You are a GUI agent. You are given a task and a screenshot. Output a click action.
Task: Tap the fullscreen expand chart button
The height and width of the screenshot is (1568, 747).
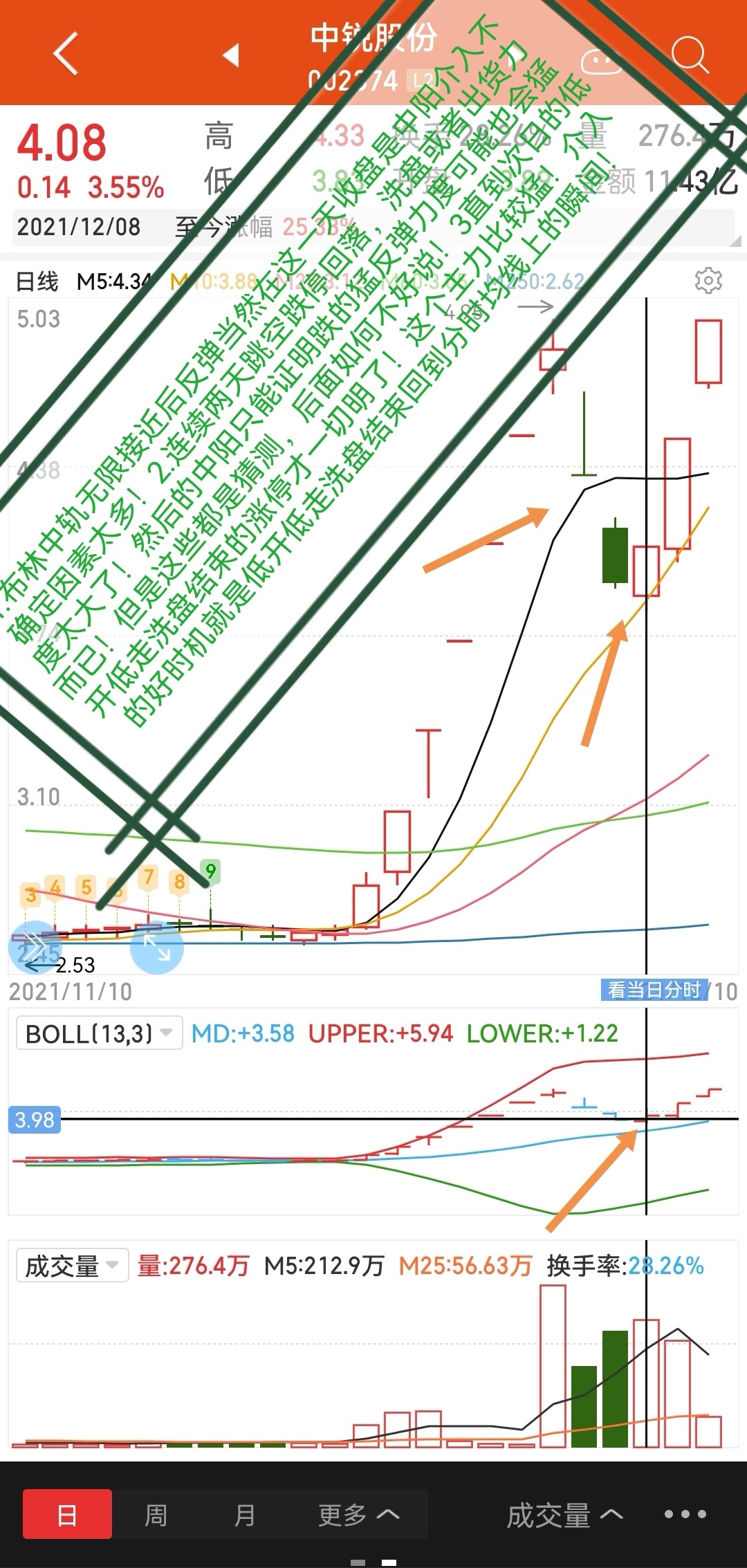157,947
